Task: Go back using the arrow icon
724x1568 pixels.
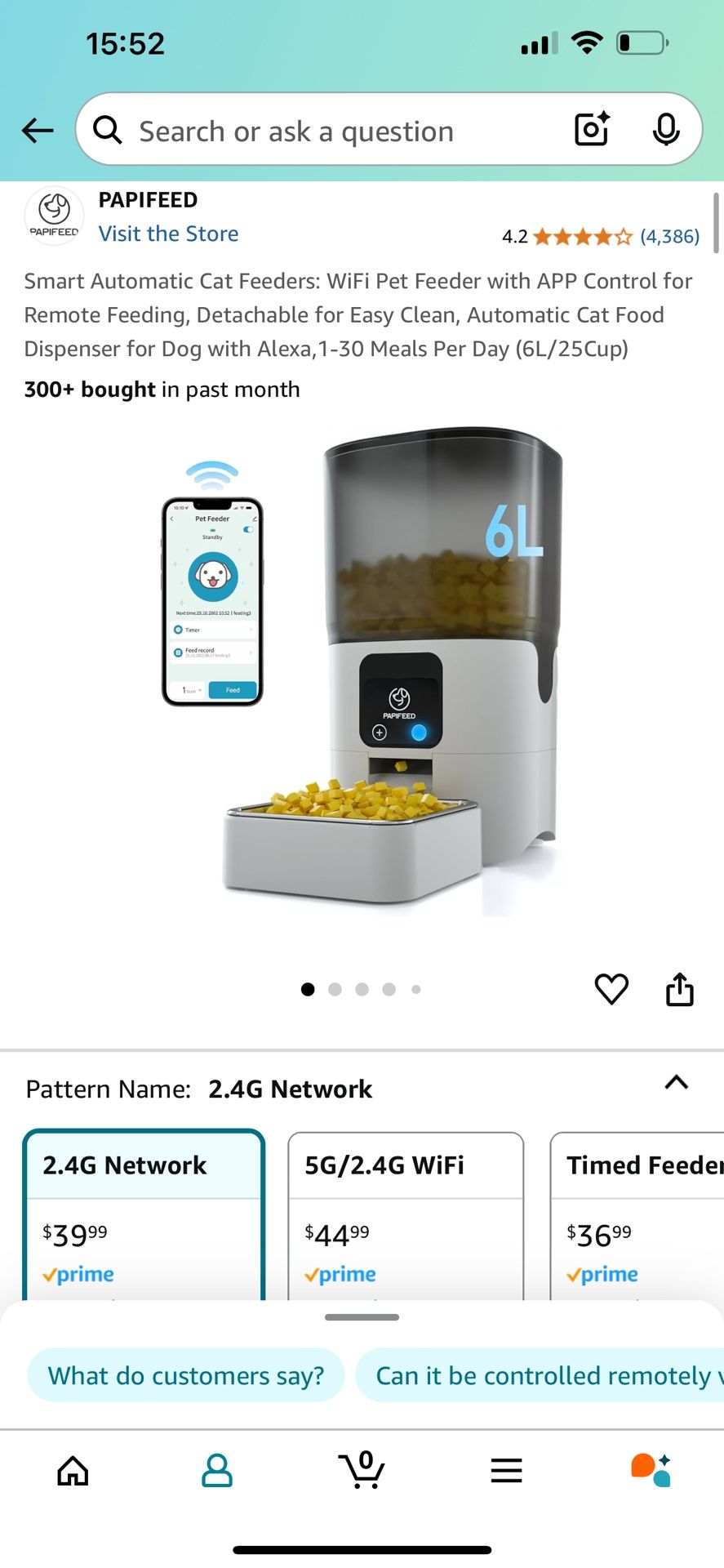Action: click(x=38, y=130)
